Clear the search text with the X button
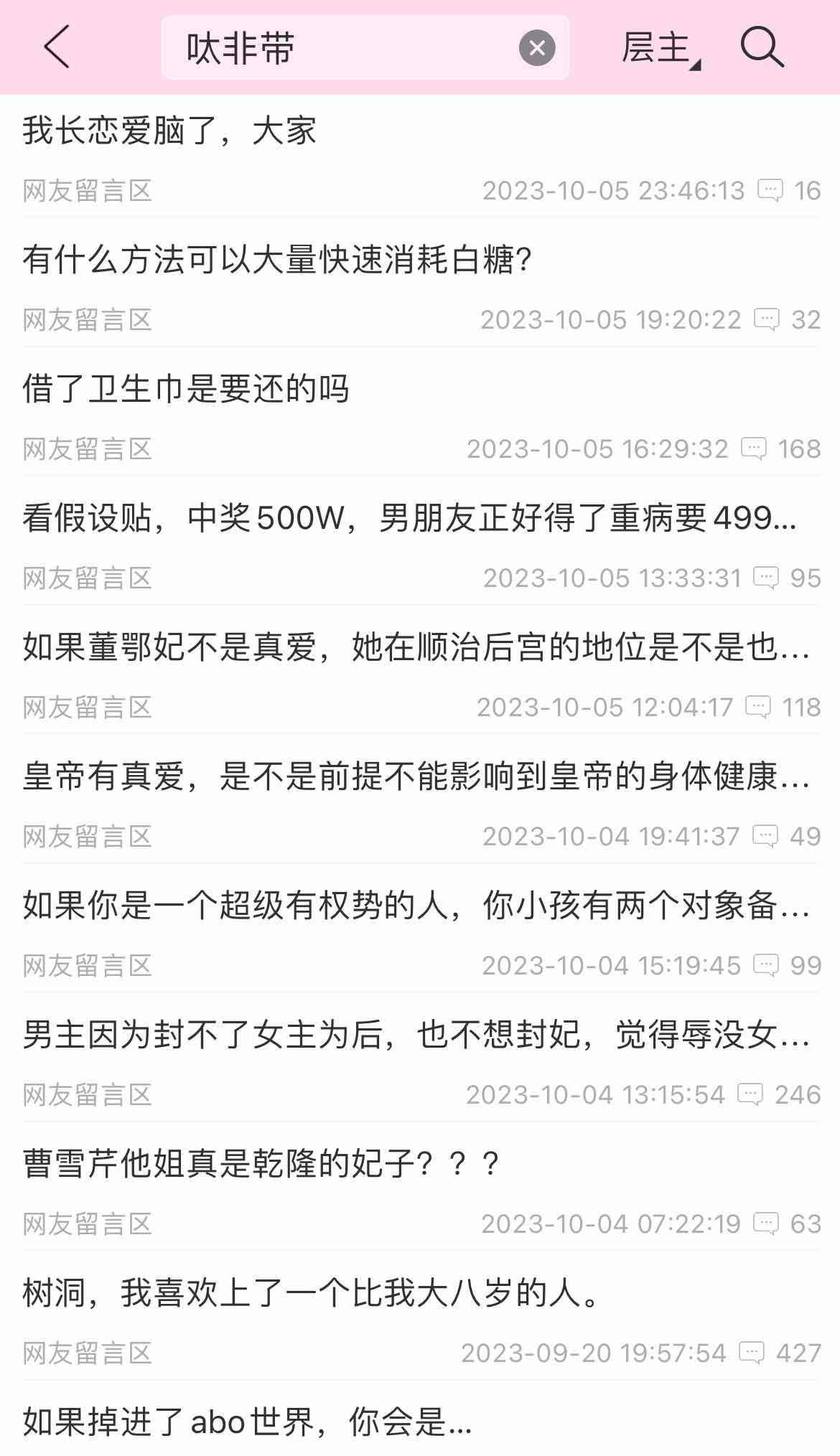This screenshot has height=1456, width=840. (536, 48)
